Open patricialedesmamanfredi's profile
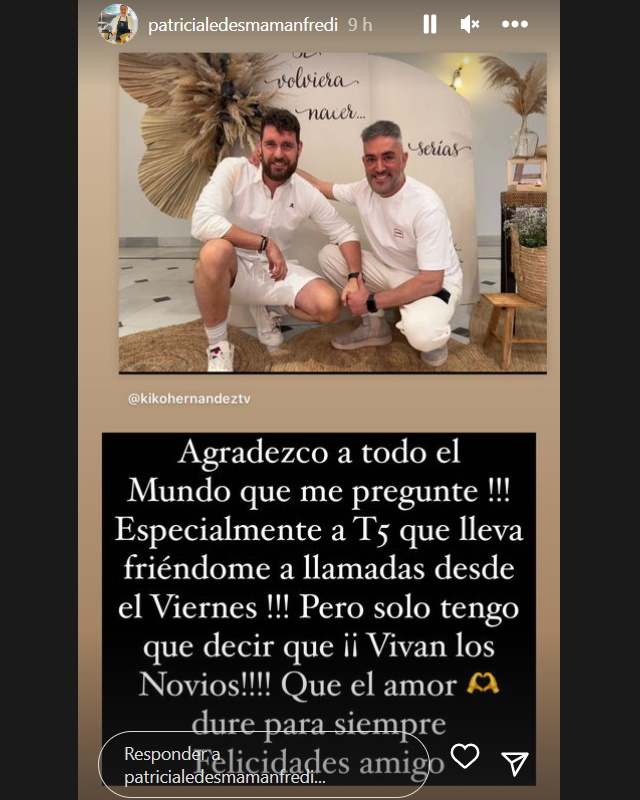 click(x=243, y=25)
